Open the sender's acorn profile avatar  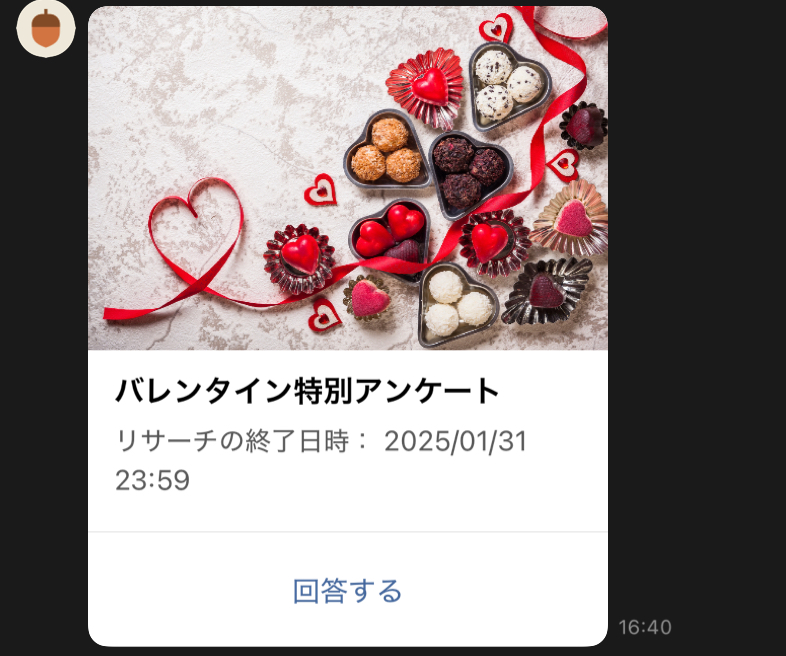(x=46, y=28)
